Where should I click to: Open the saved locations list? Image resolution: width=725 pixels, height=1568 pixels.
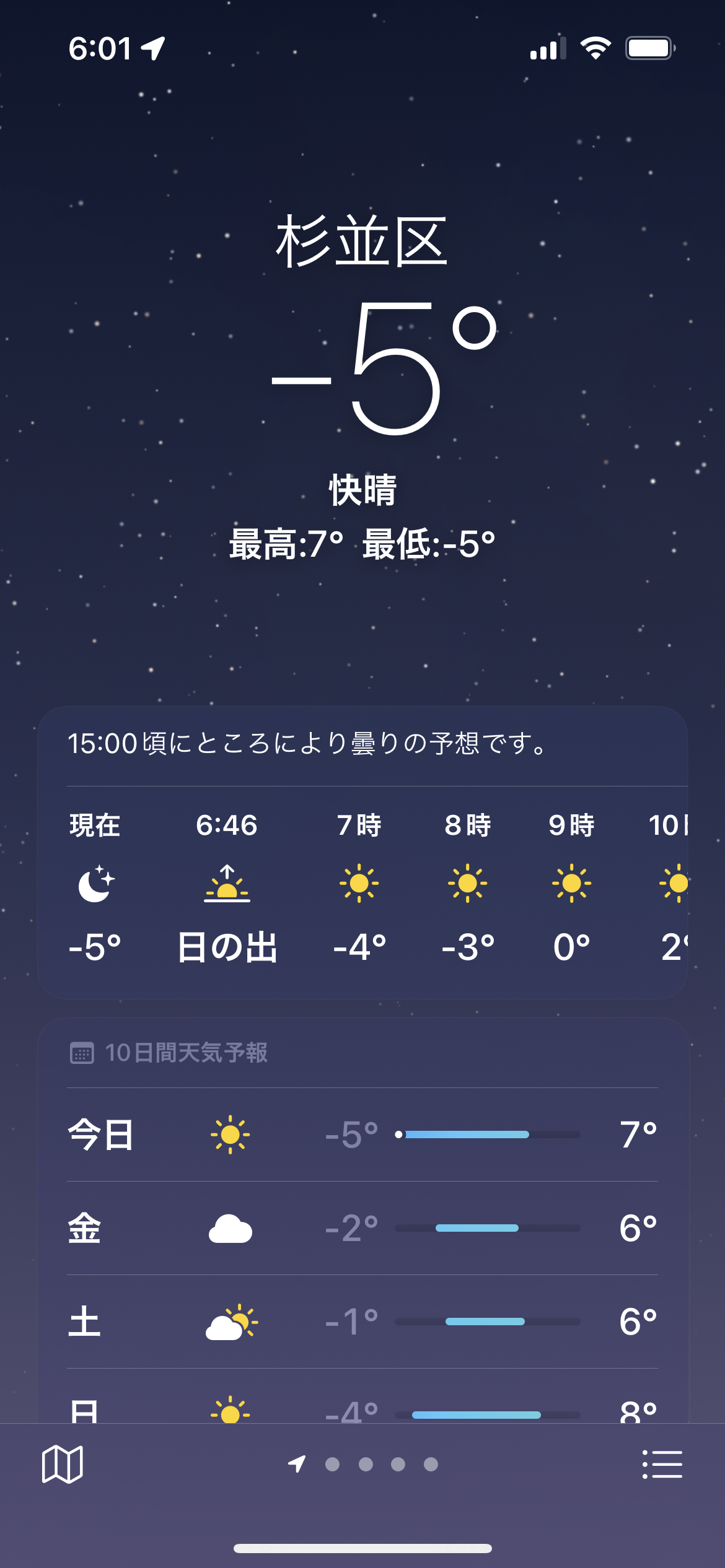(662, 1464)
